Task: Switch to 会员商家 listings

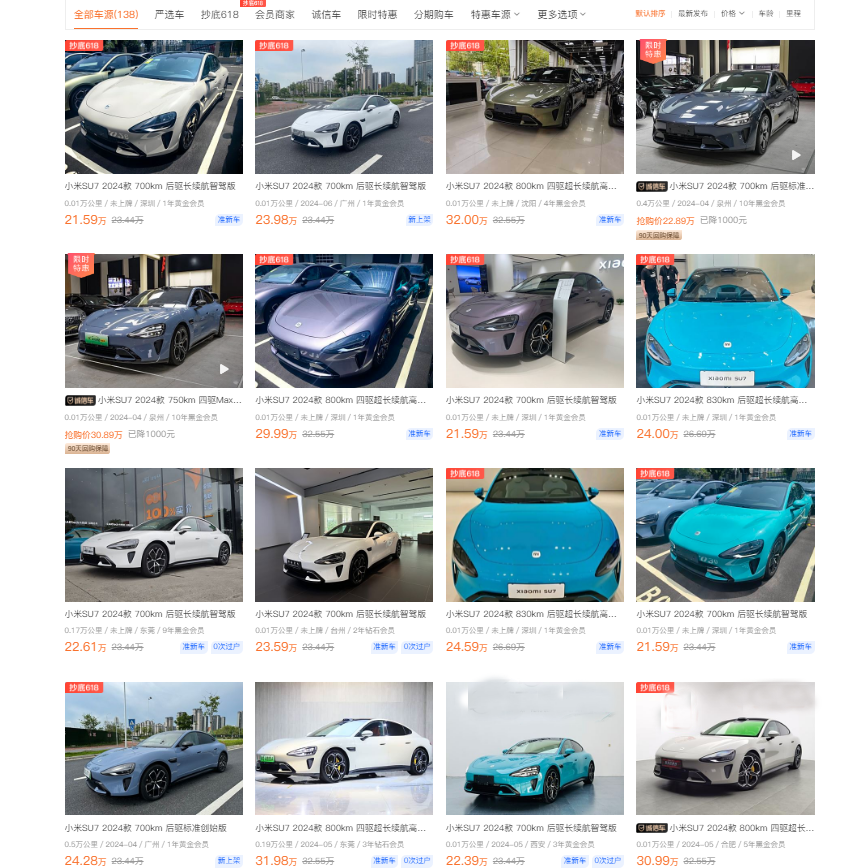Action: coord(274,15)
